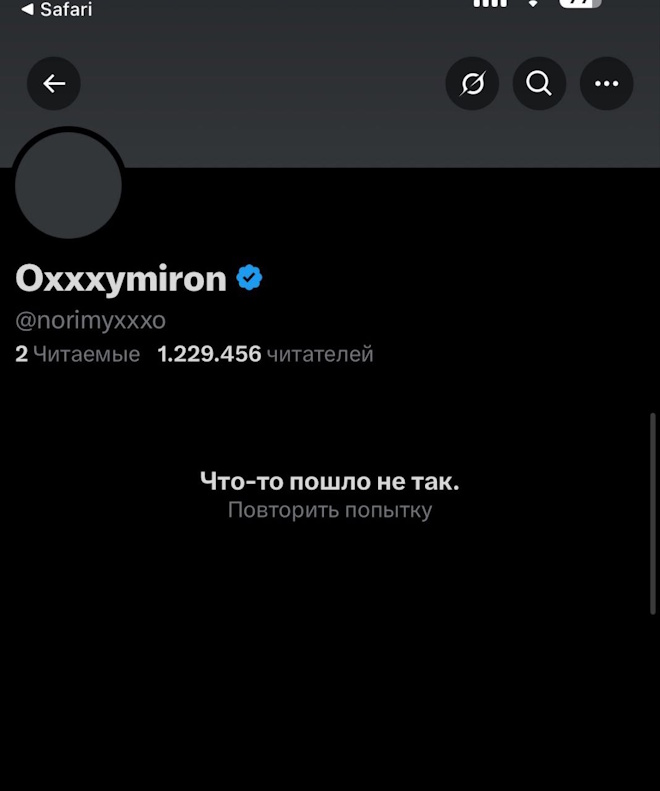The width and height of the screenshot is (660, 791).
Task: Tap the Grok slash-circle icon
Action: (x=472, y=84)
